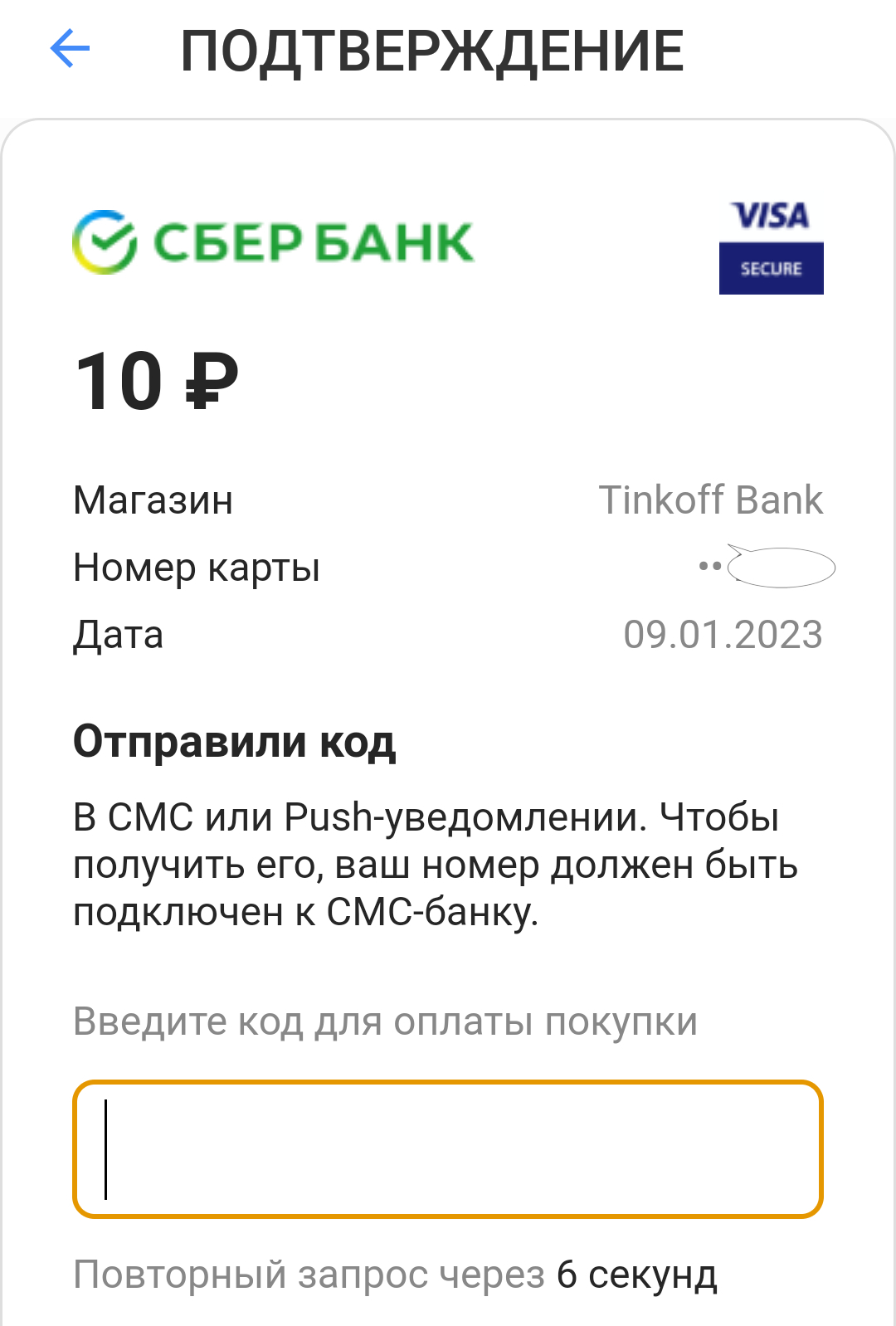Go back from the confirmation screen

coord(70,50)
